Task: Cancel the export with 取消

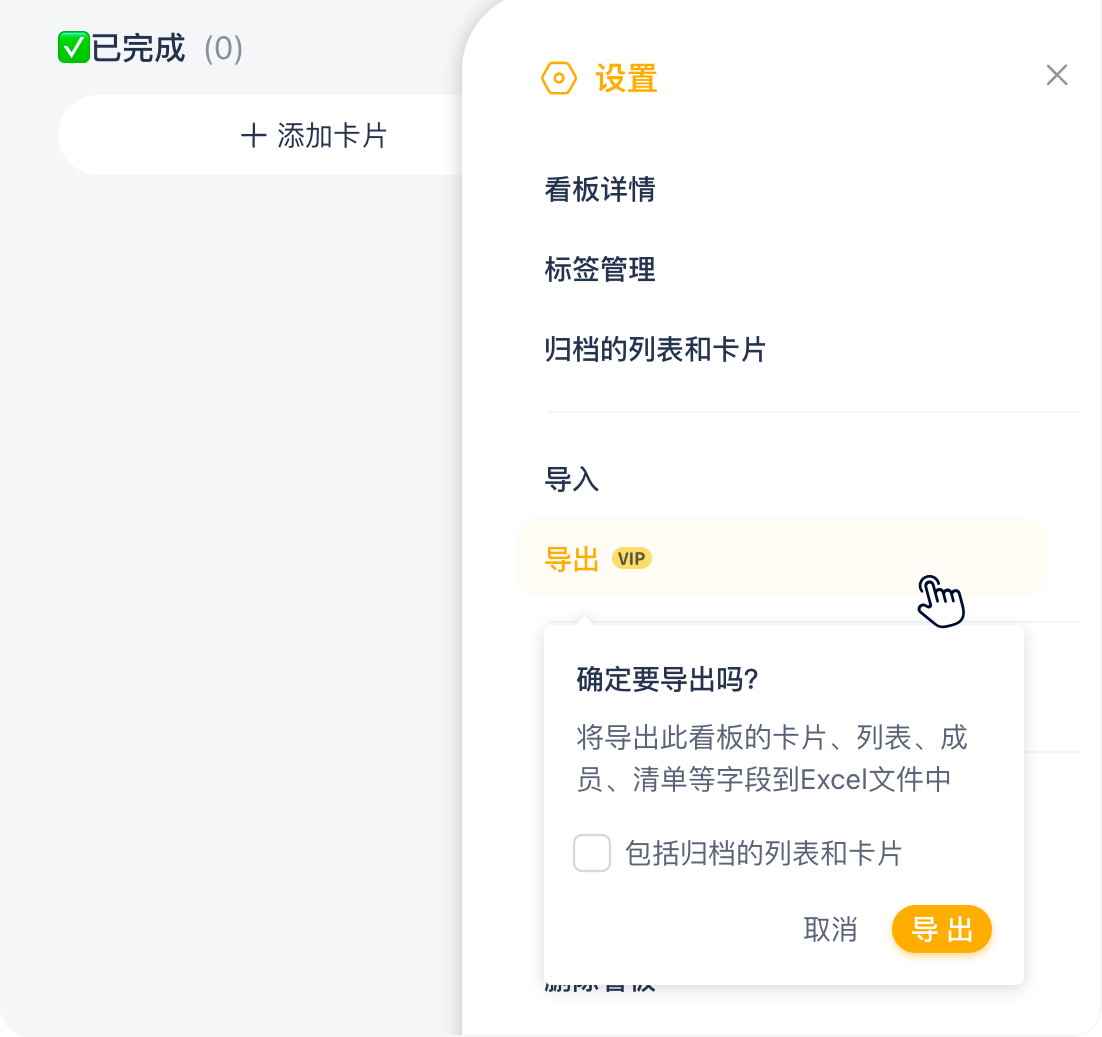Action: pyautogui.click(x=830, y=929)
